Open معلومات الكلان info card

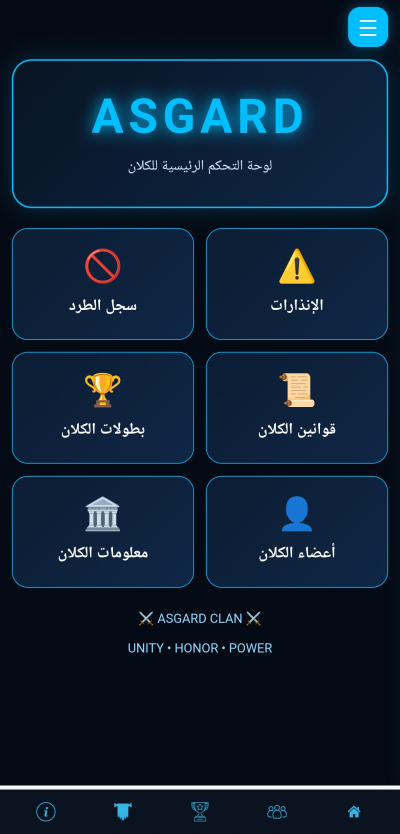(103, 532)
